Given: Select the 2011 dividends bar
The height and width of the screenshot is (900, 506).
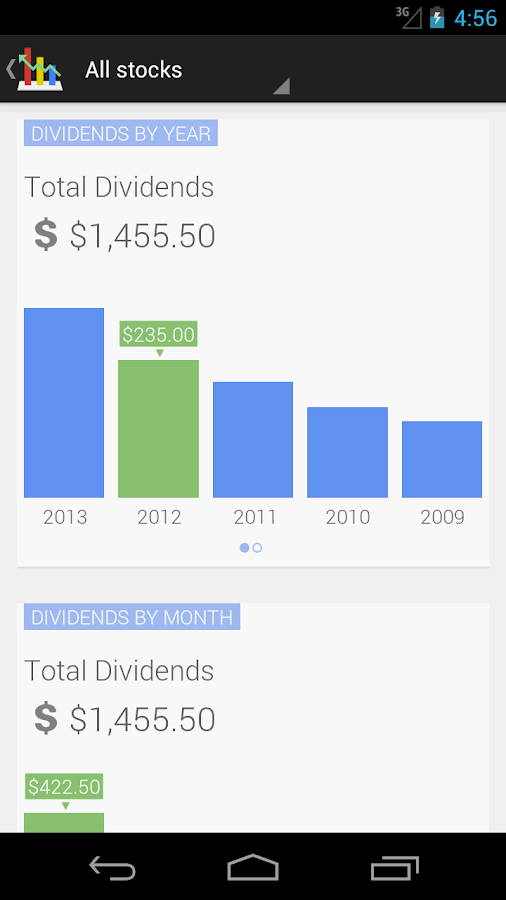Looking at the screenshot, I should pos(253,440).
